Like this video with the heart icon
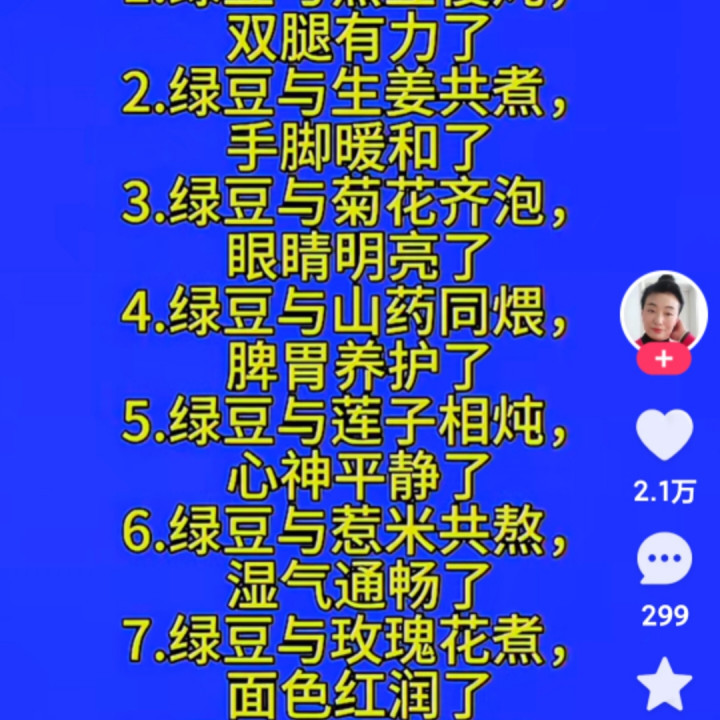Viewport: 720px width, 720px height. pos(665,435)
